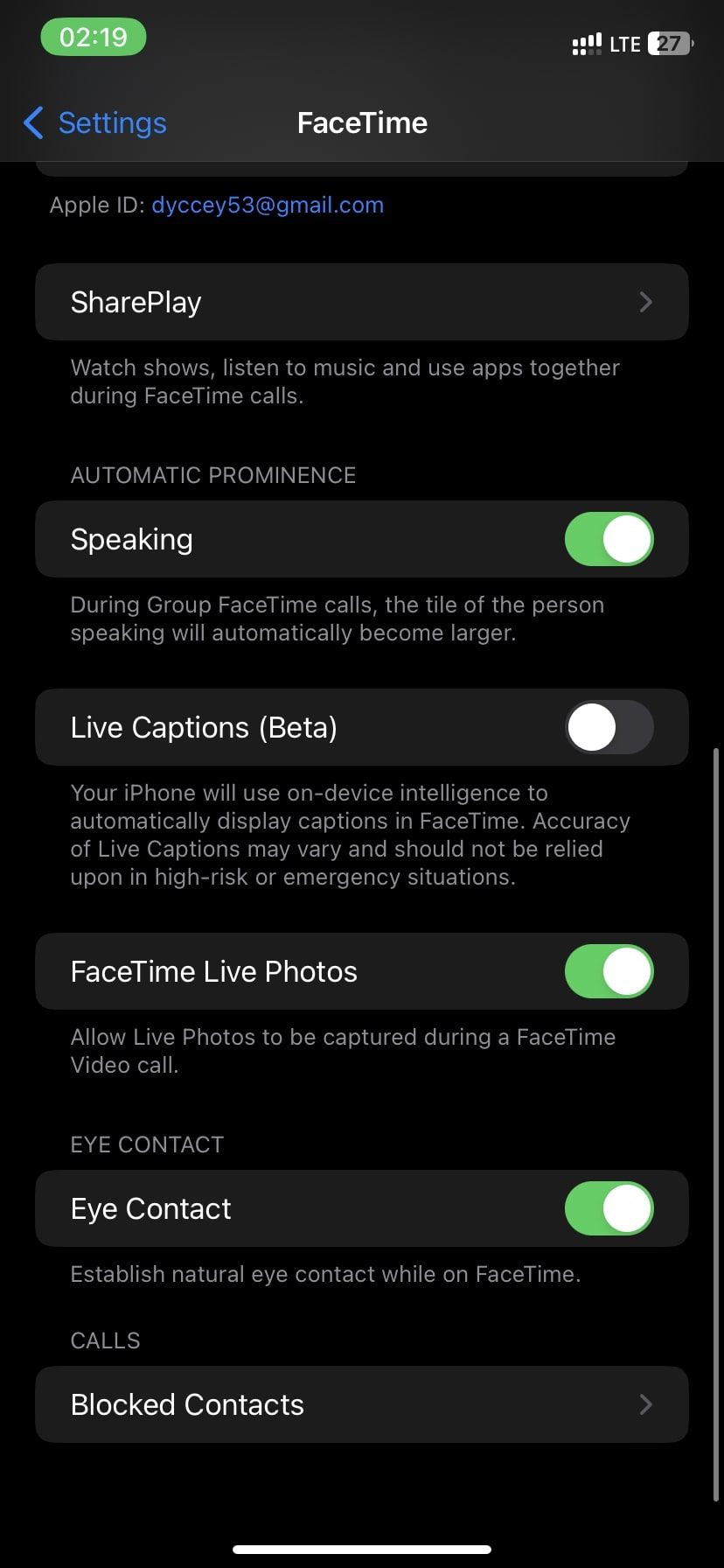Open the Apple ID email link
Screen dimensions: 724x1568
(267, 205)
